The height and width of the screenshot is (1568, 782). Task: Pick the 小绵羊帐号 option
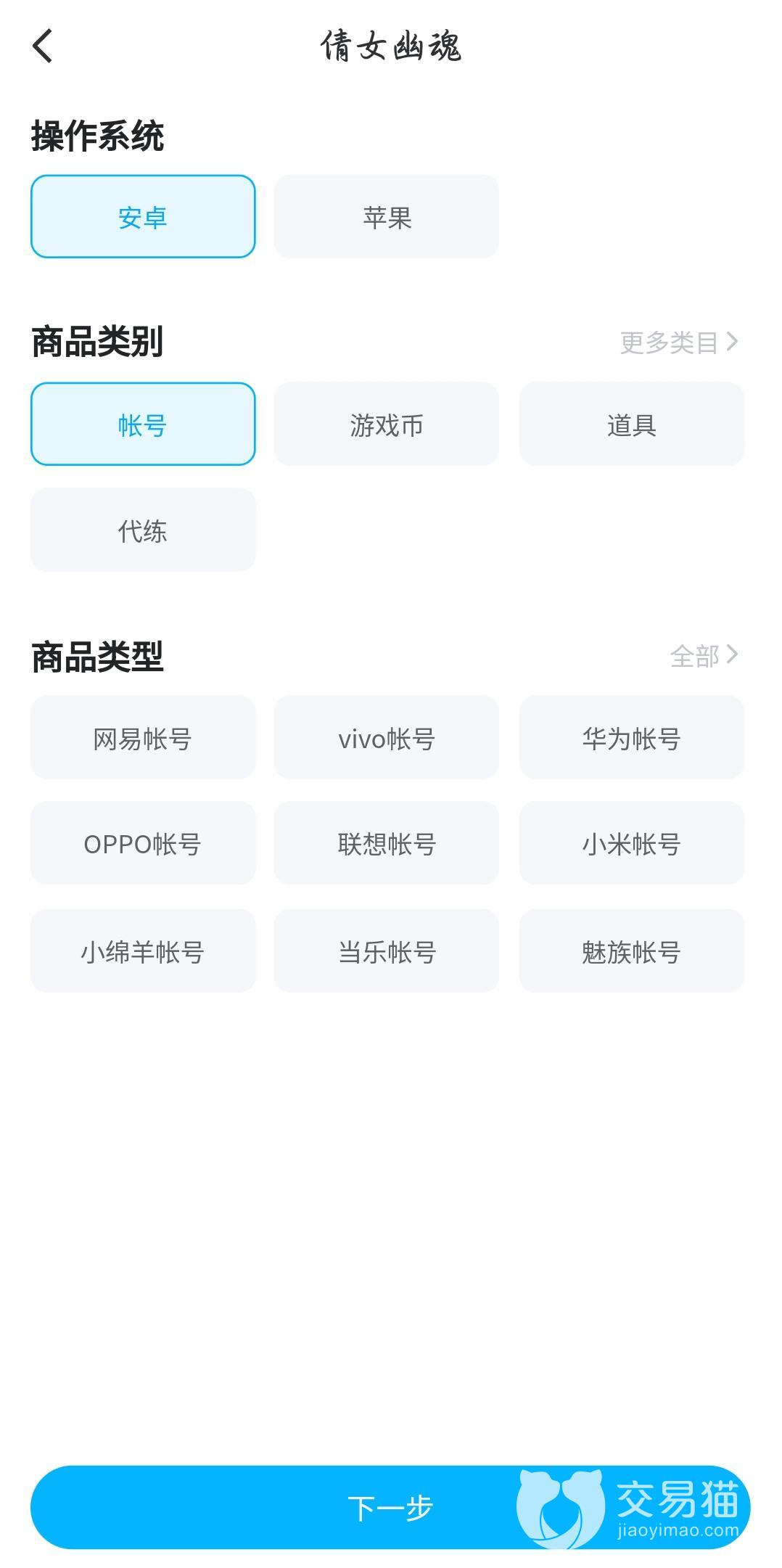[143, 951]
